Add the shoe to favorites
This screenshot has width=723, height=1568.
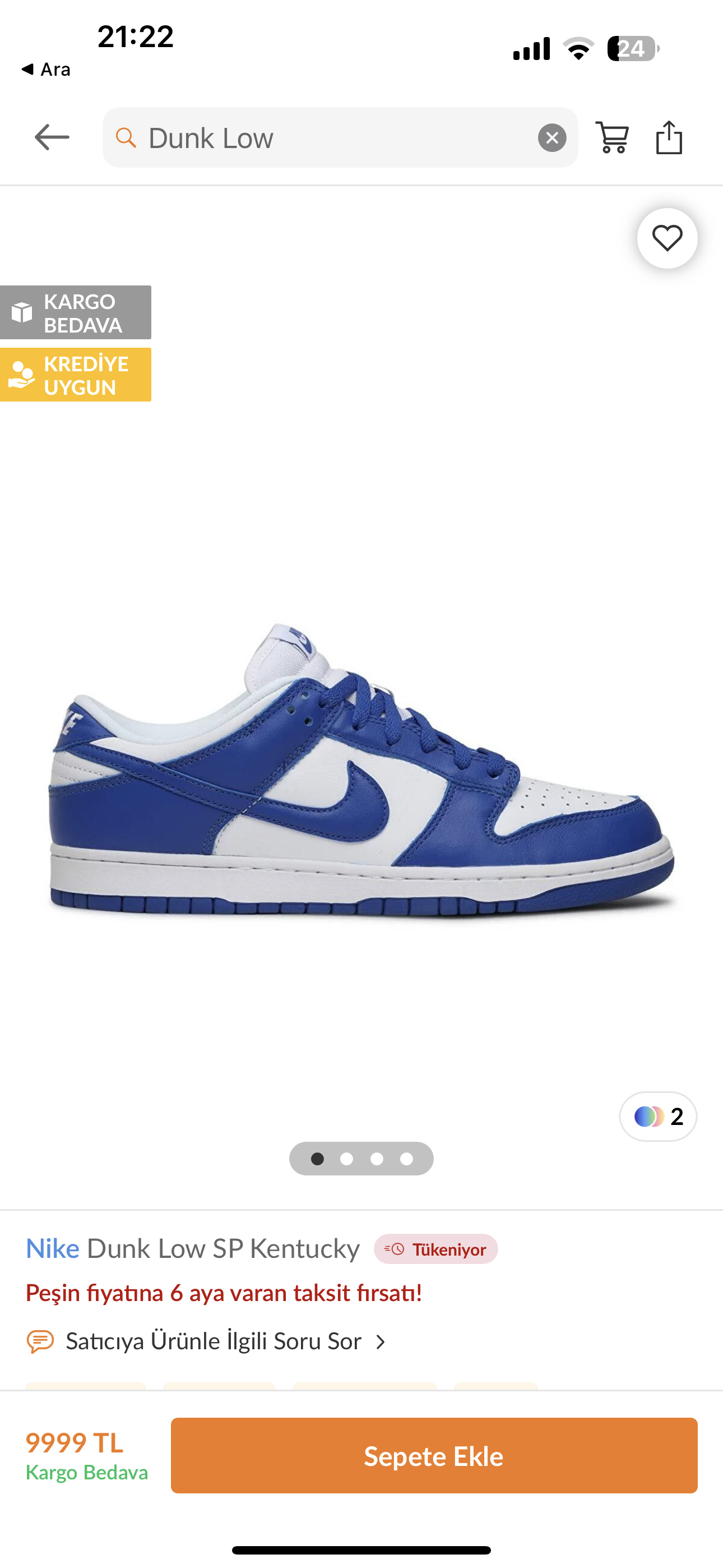(x=667, y=238)
